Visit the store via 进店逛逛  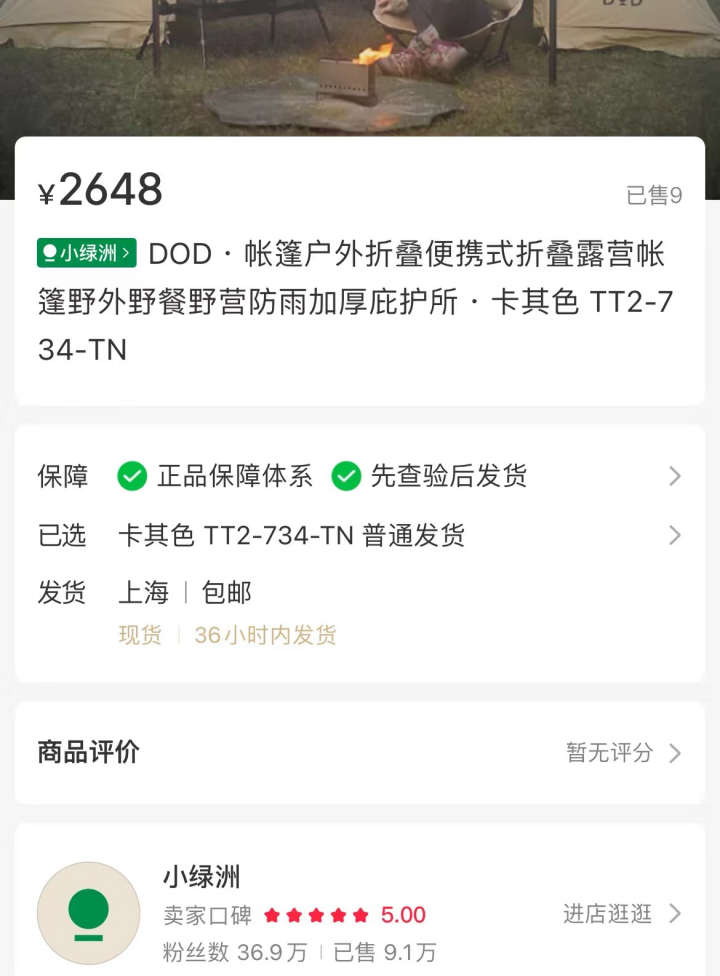622,913
